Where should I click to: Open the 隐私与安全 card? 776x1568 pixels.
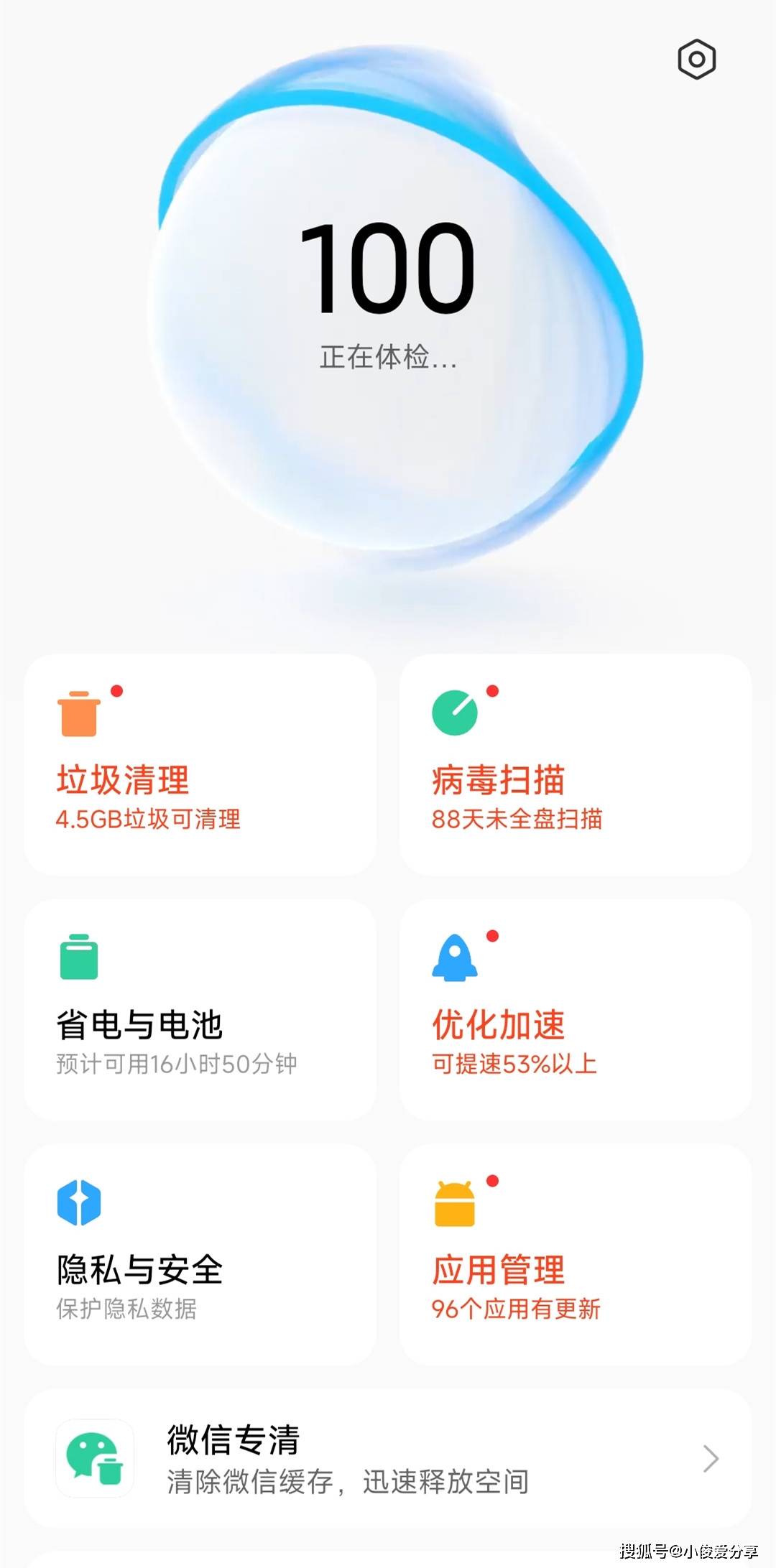click(x=200, y=1255)
